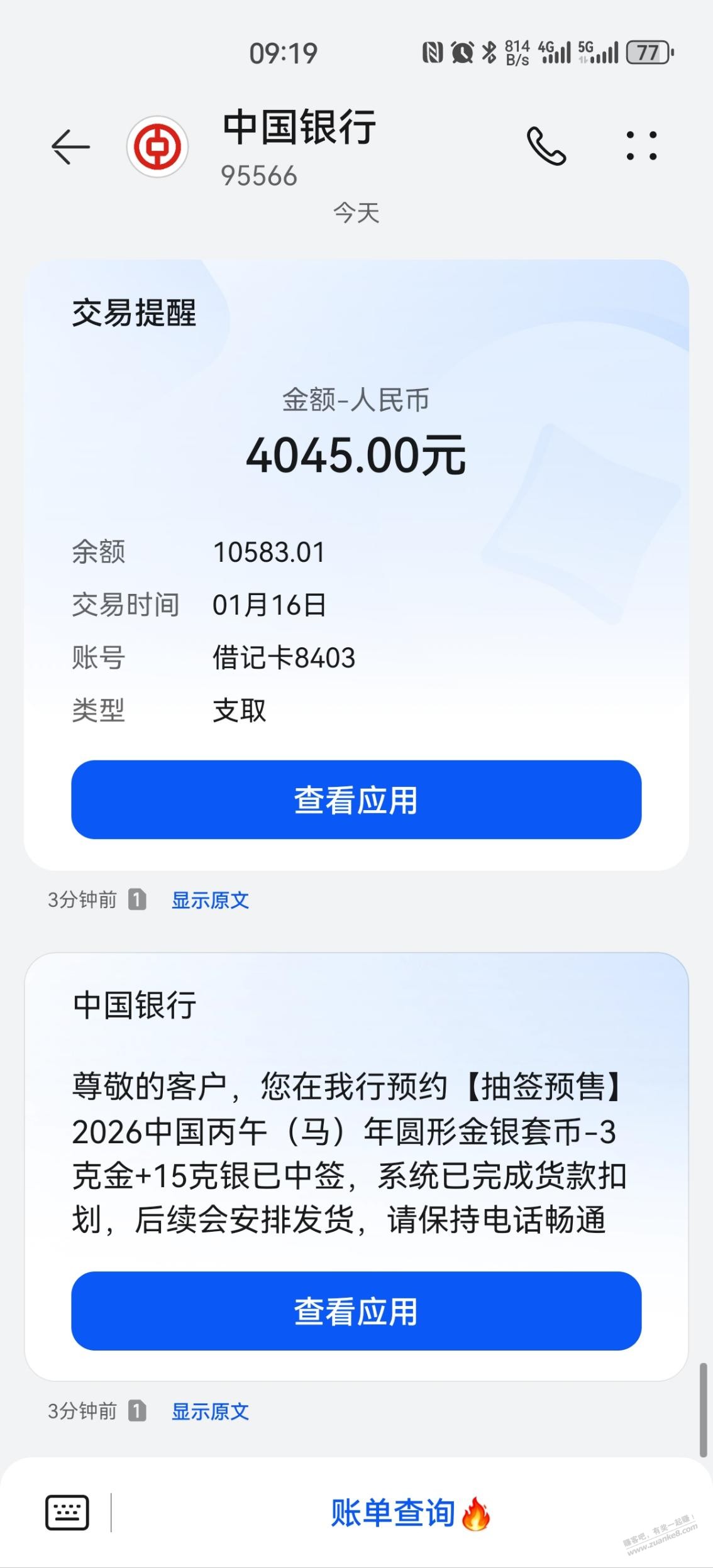Show 显示原文 for the 交易提醒 message
Screen dimensions: 713x1568
pos(210,900)
